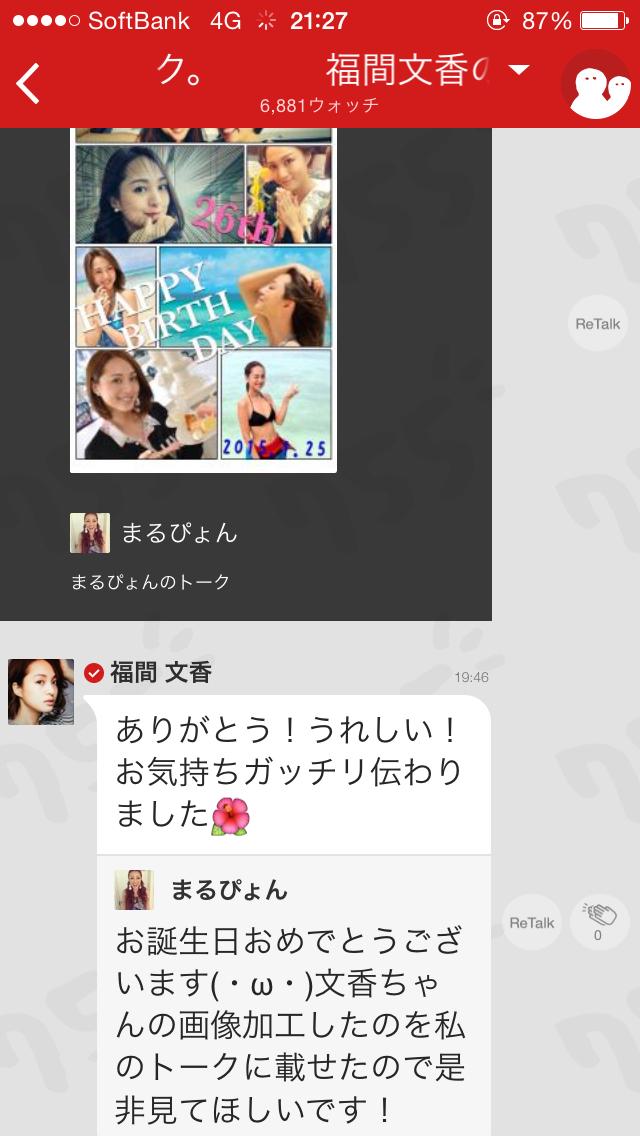
Task: ReTalk 福間 文香's thank-you message
Action: coord(531,922)
